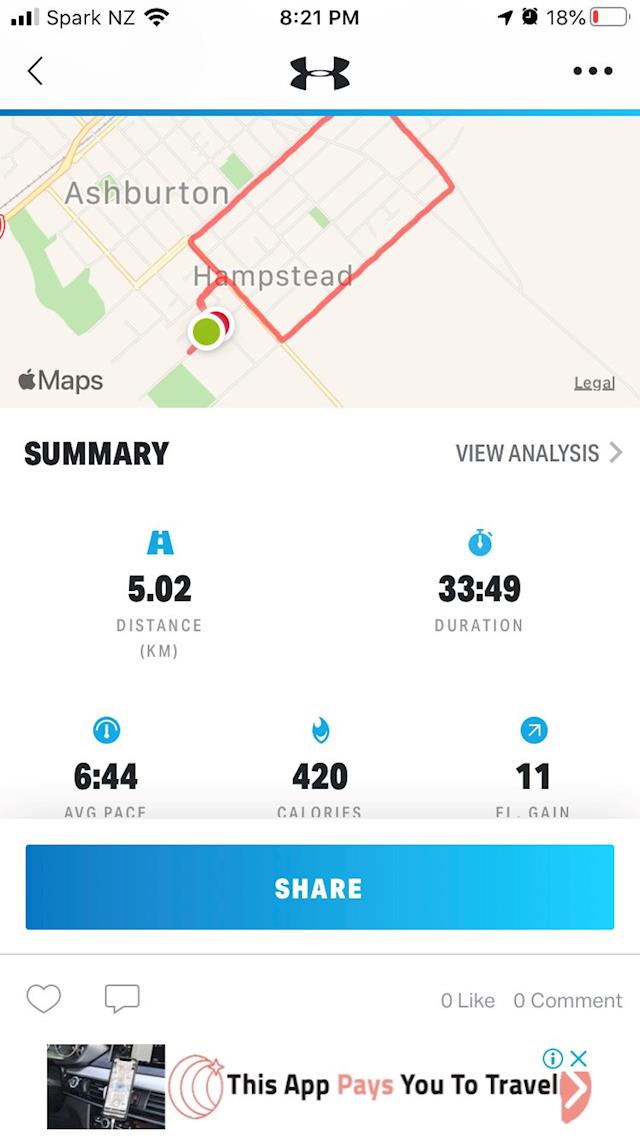Open comments with the speech bubble icon
This screenshot has height=1138, width=640.
(122, 998)
